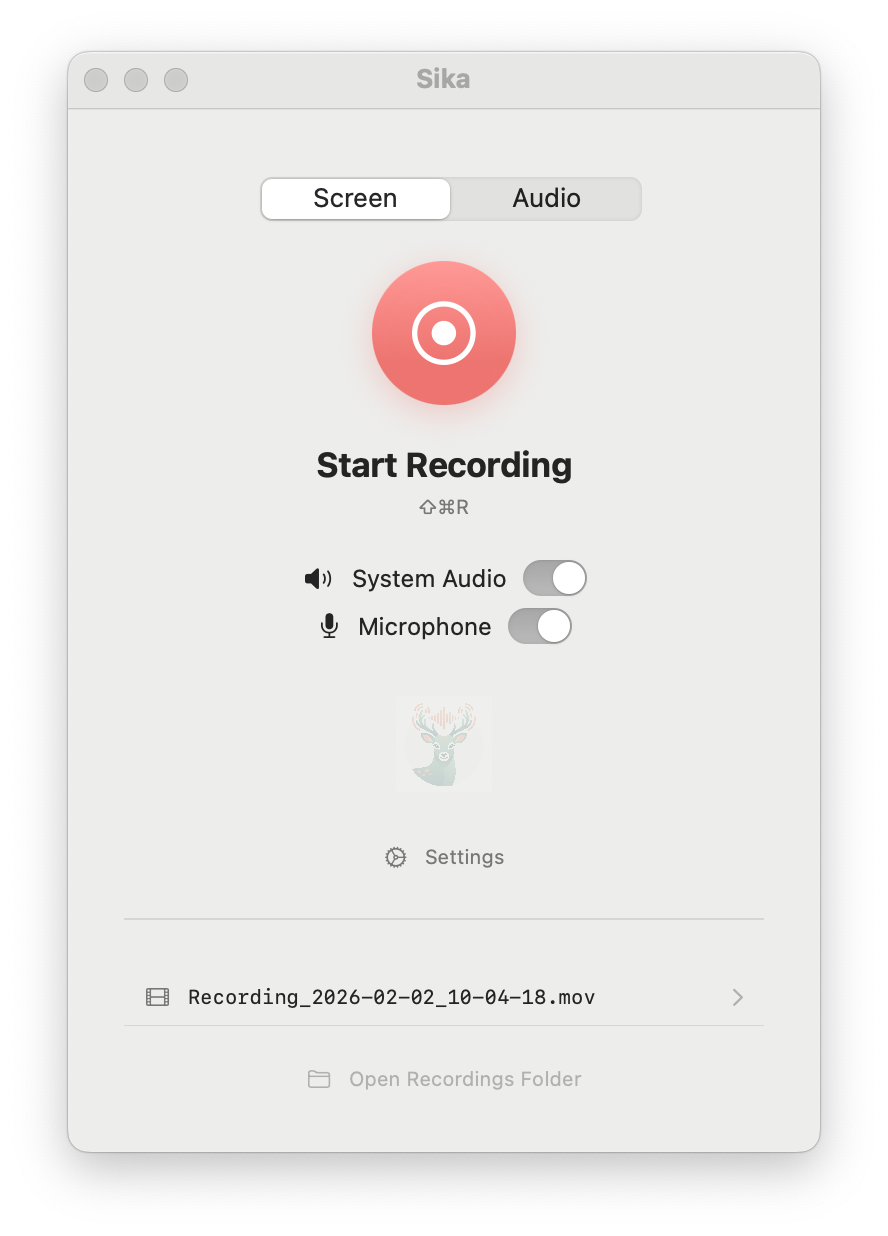Click the white dot inside the record button
Screen dimensions: 888x1236
click(x=443, y=333)
